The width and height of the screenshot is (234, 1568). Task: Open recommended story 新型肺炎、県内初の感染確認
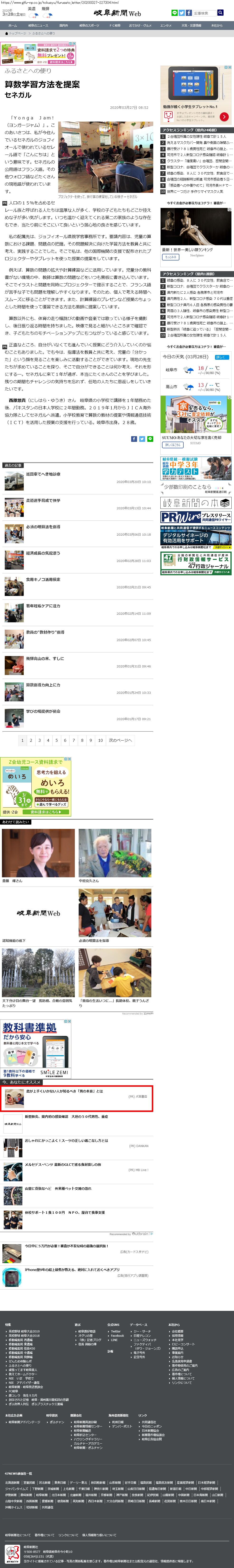click(67, 1117)
